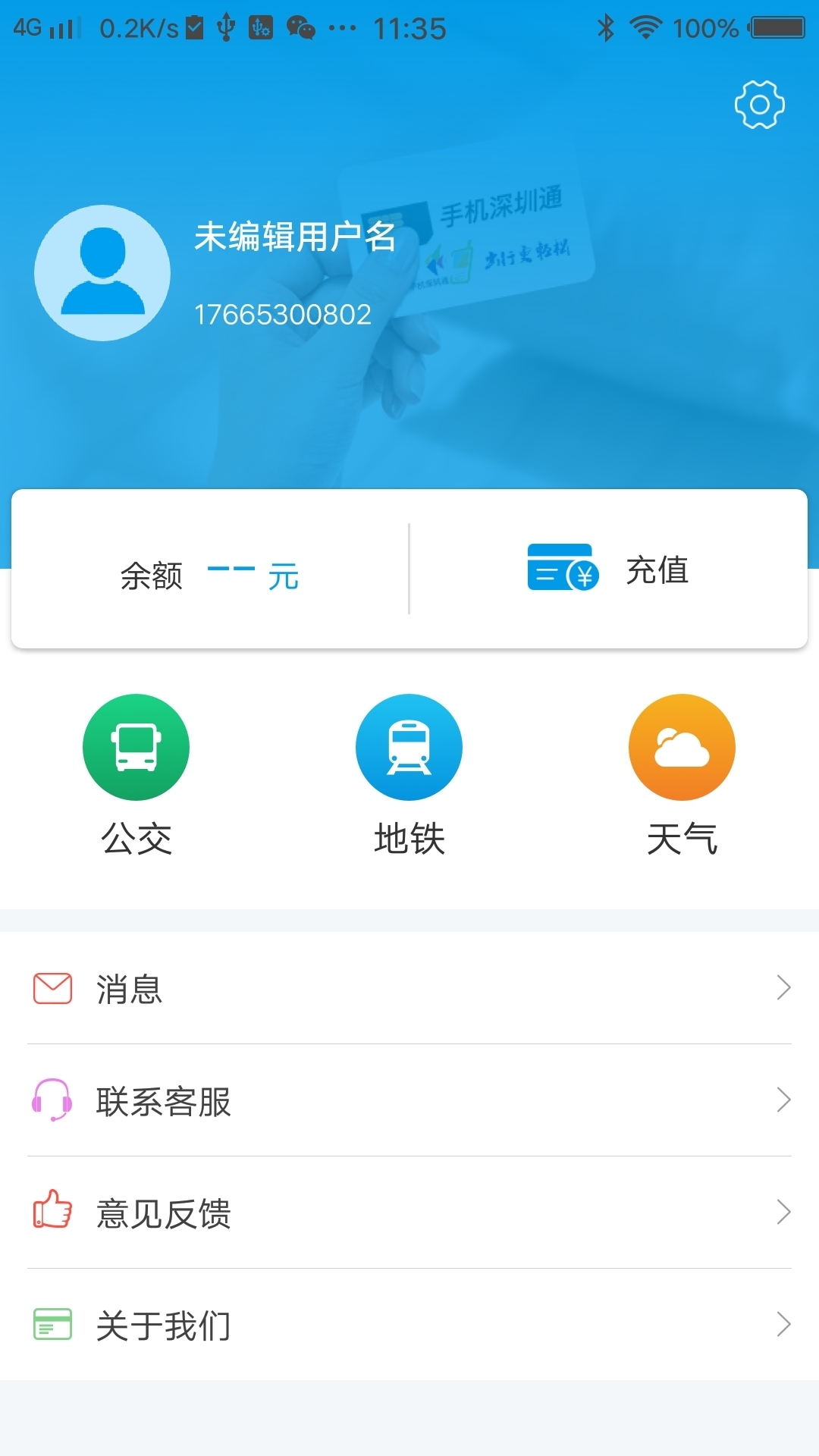This screenshot has width=819, height=1456.
Task: Open the 天气 weather icon
Action: tap(682, 746)
